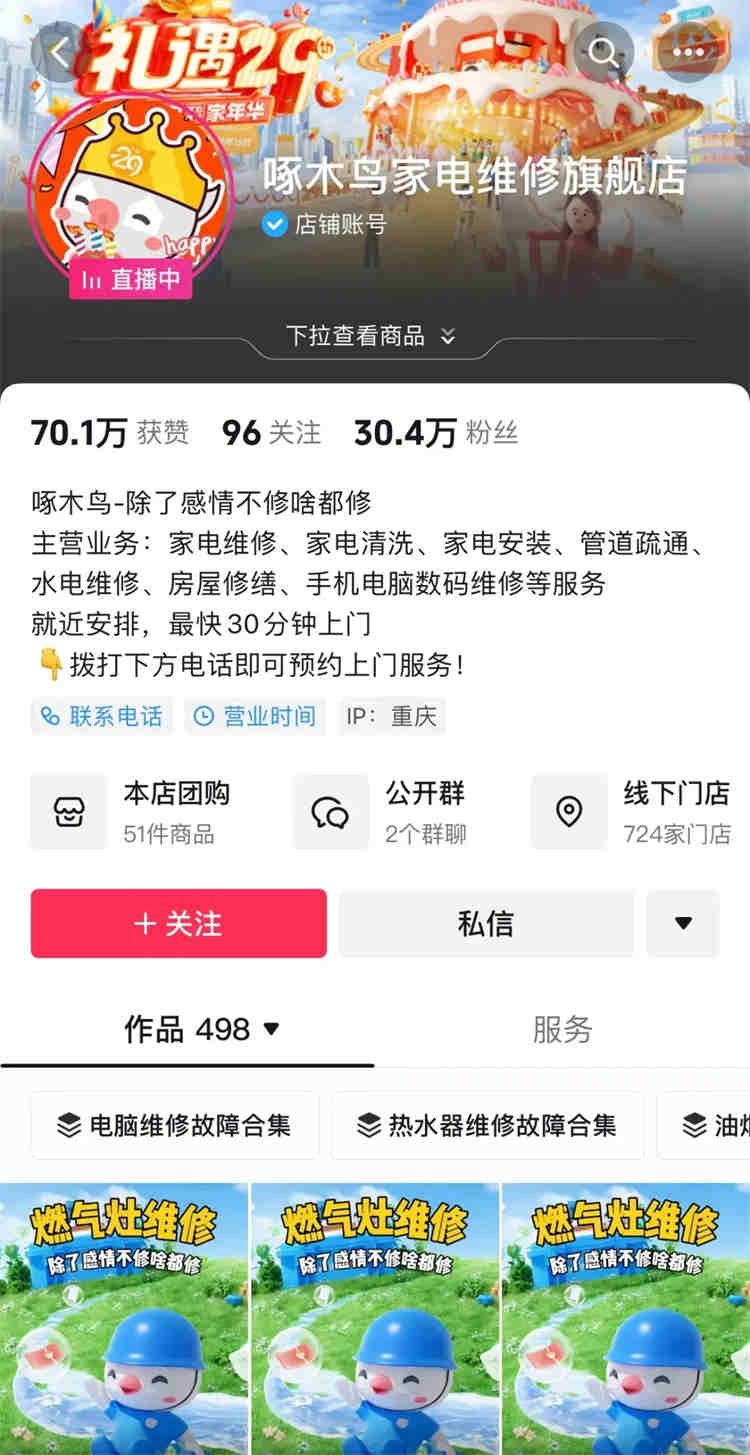Expand 下拉查看商品 to view products
This screenshot has width=750, height=1455.
[371, 336]
